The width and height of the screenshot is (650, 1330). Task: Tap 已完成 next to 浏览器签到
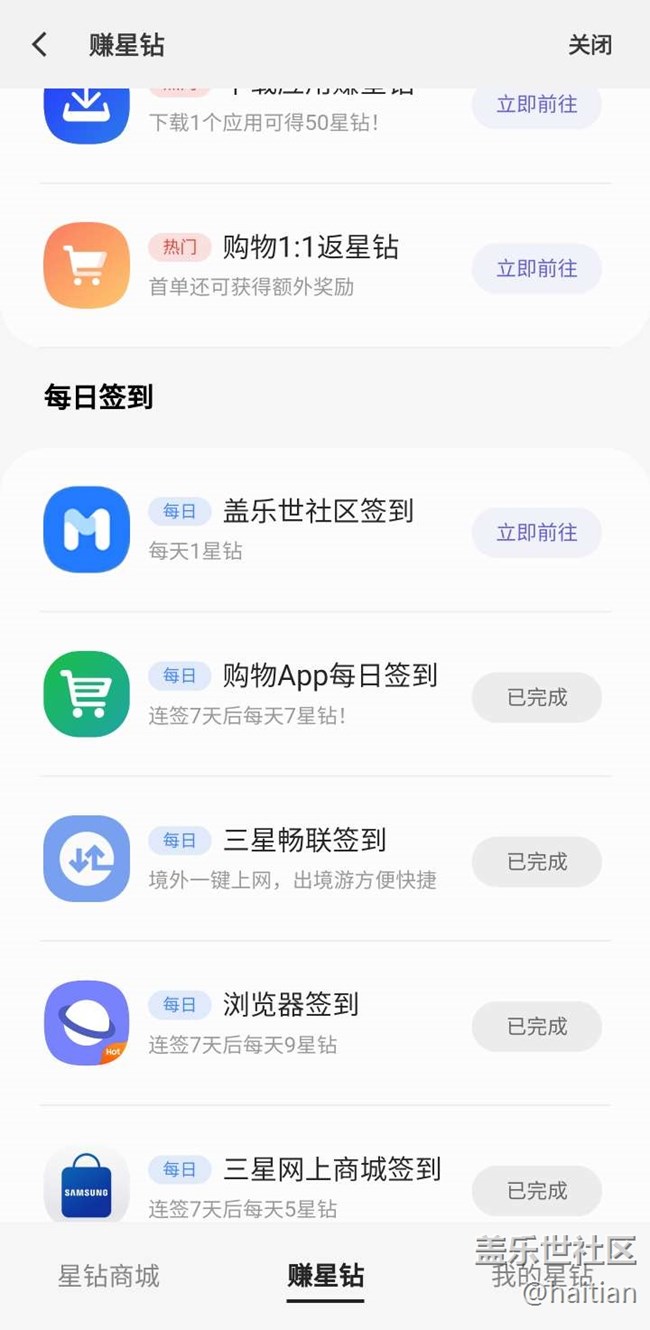(x=537, y=1027)
